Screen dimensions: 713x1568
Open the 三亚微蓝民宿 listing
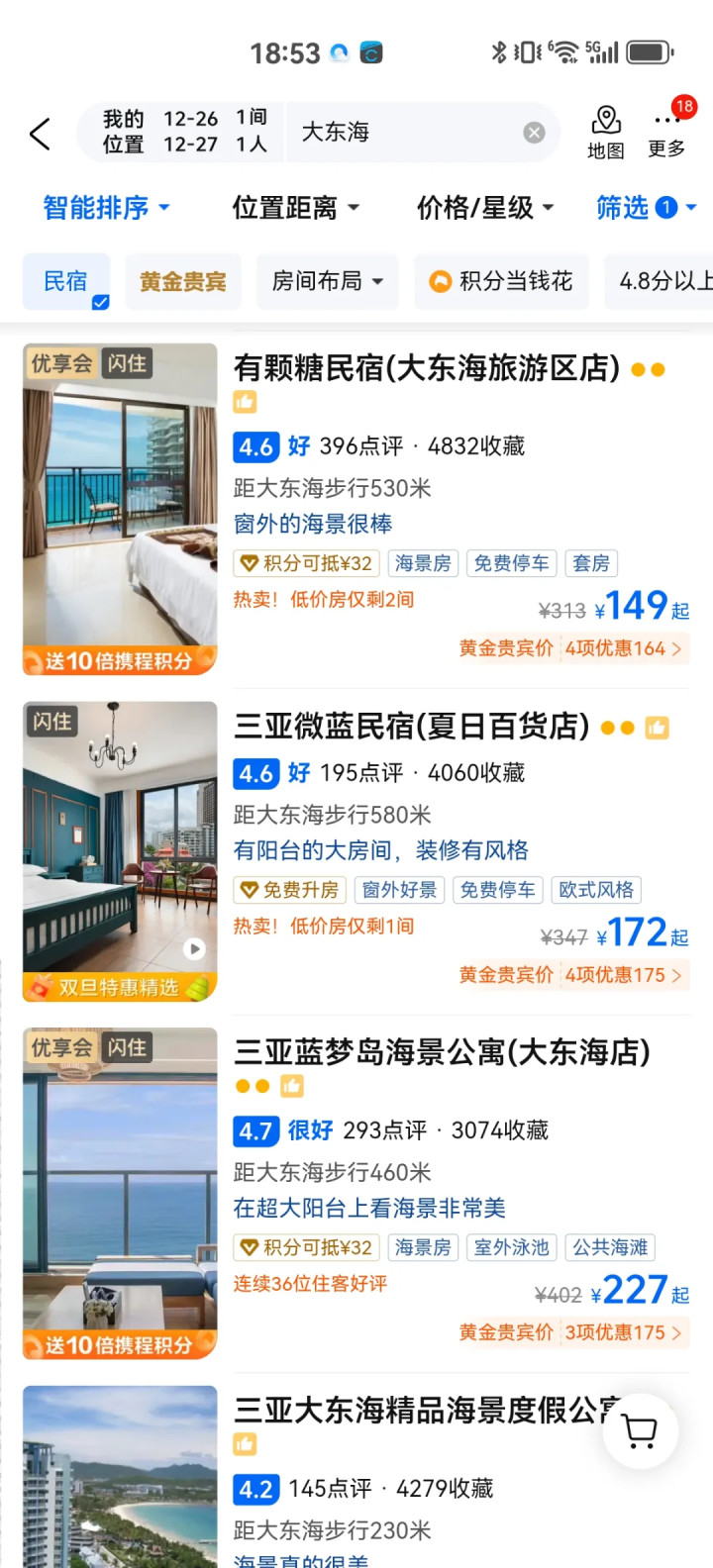pyautogui.click(x=411, y=727)
